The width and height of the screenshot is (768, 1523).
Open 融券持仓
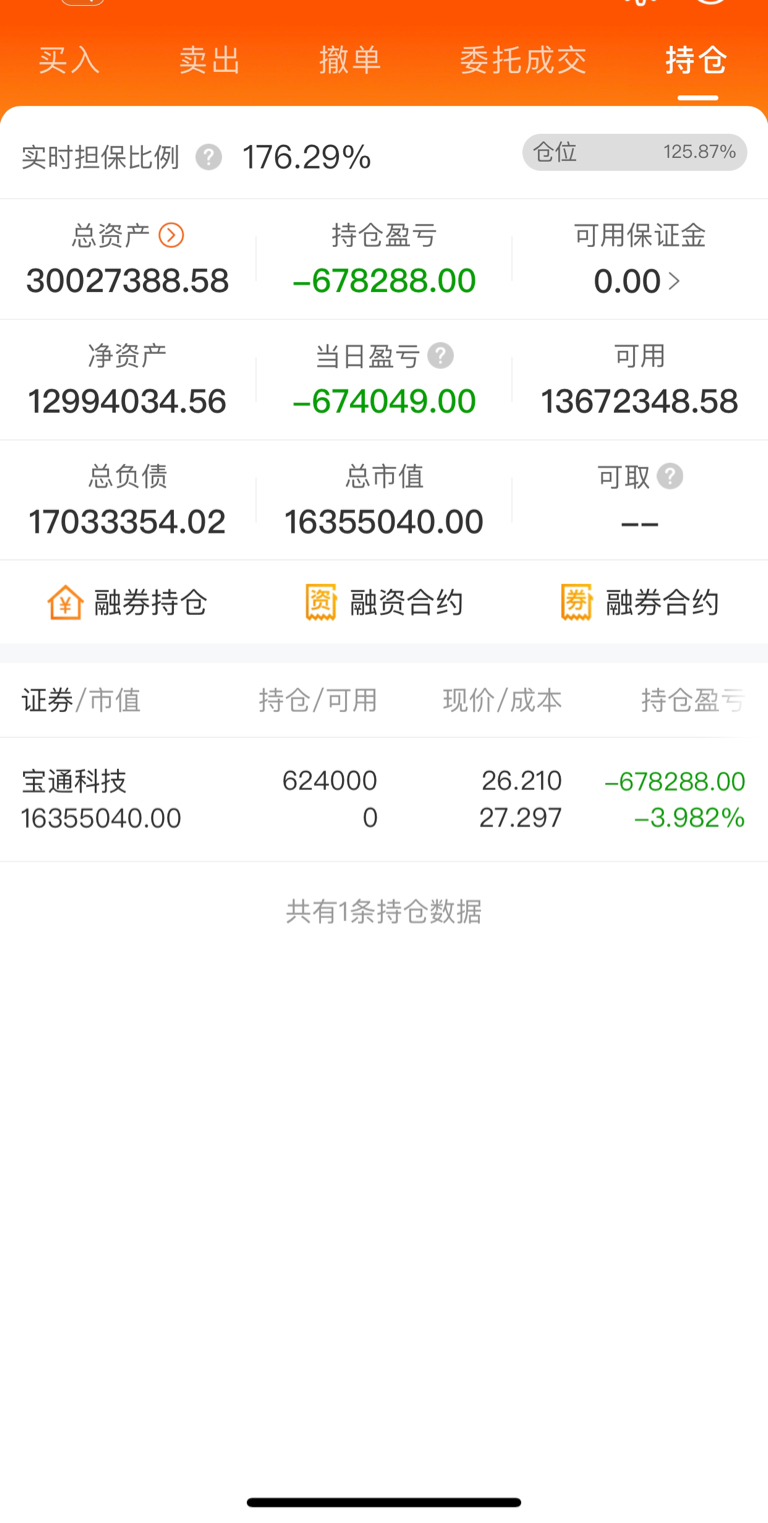click(128, 603)
